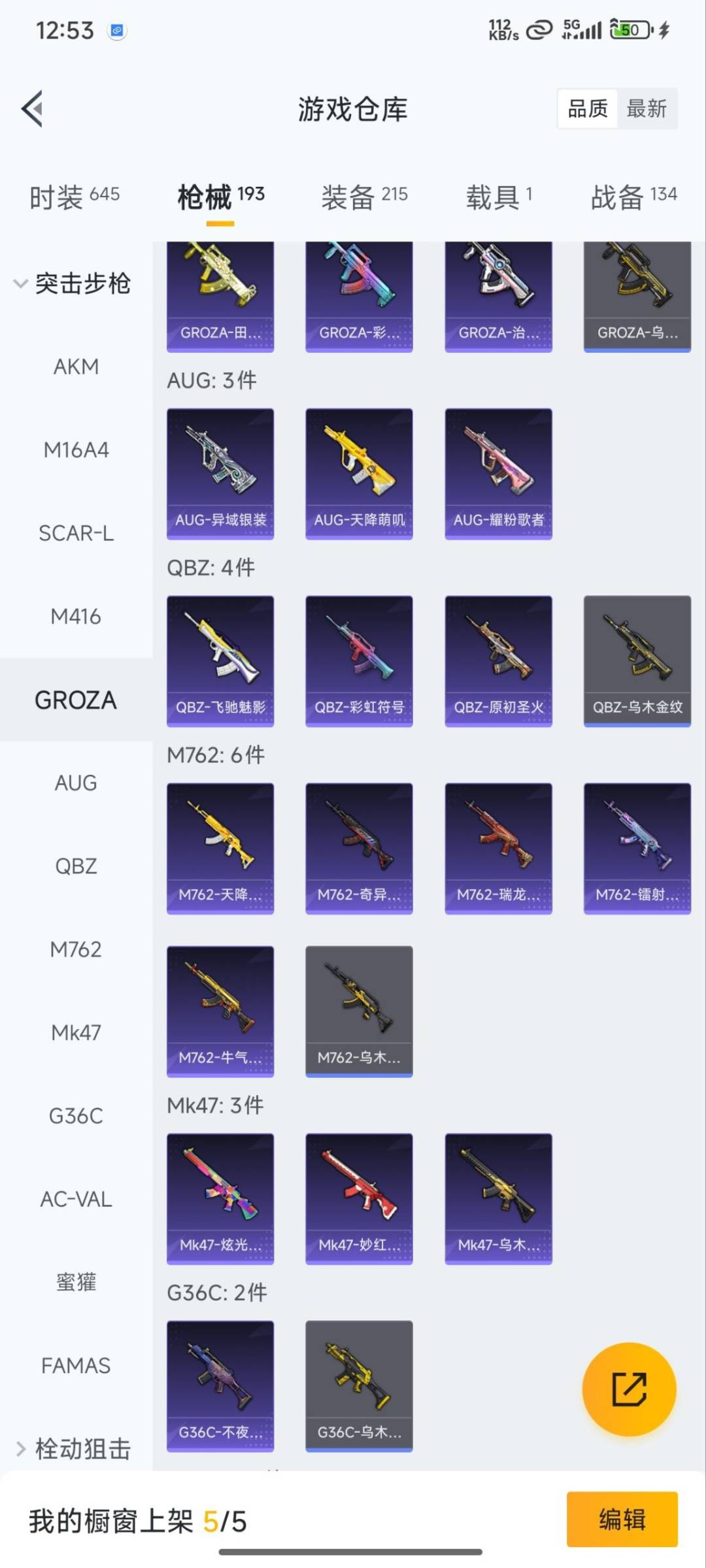The height and width of the screenshot is (1568, 706).
Task: Open the 载具 tab
Action: pos(499,196)
